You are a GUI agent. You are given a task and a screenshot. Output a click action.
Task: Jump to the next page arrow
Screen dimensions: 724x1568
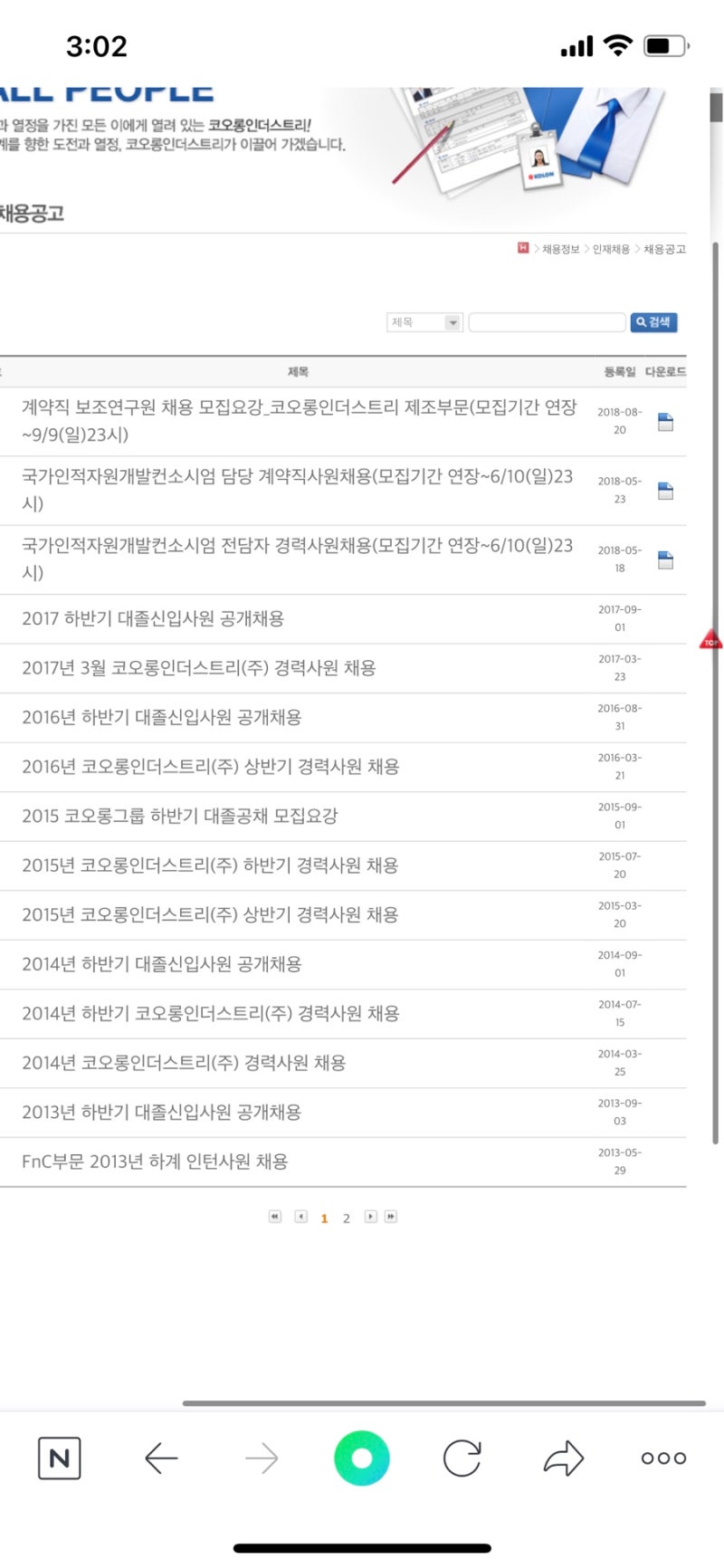coord(370,1218)
